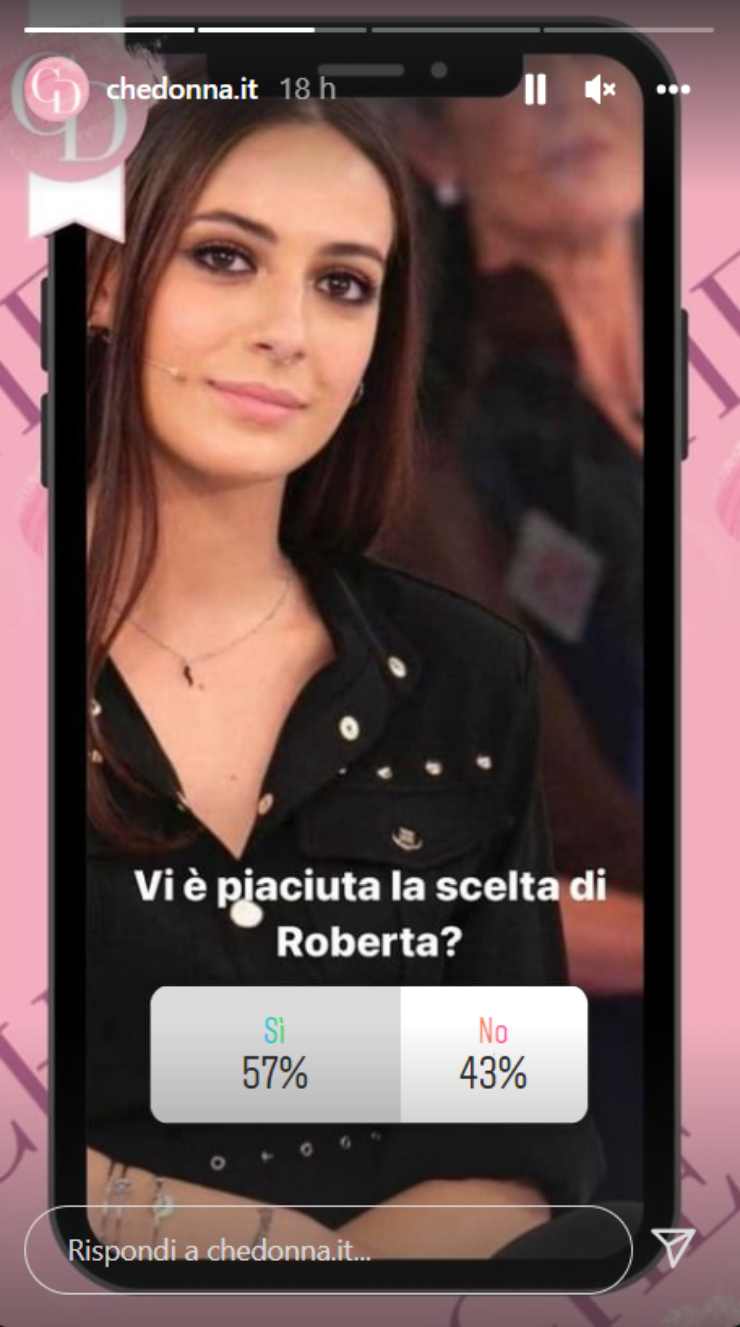The height and width of the screenshot is (1327, 740).
Task: Pause the chedonna.it story
Action: pyautogui.click(x=535, y=90)
